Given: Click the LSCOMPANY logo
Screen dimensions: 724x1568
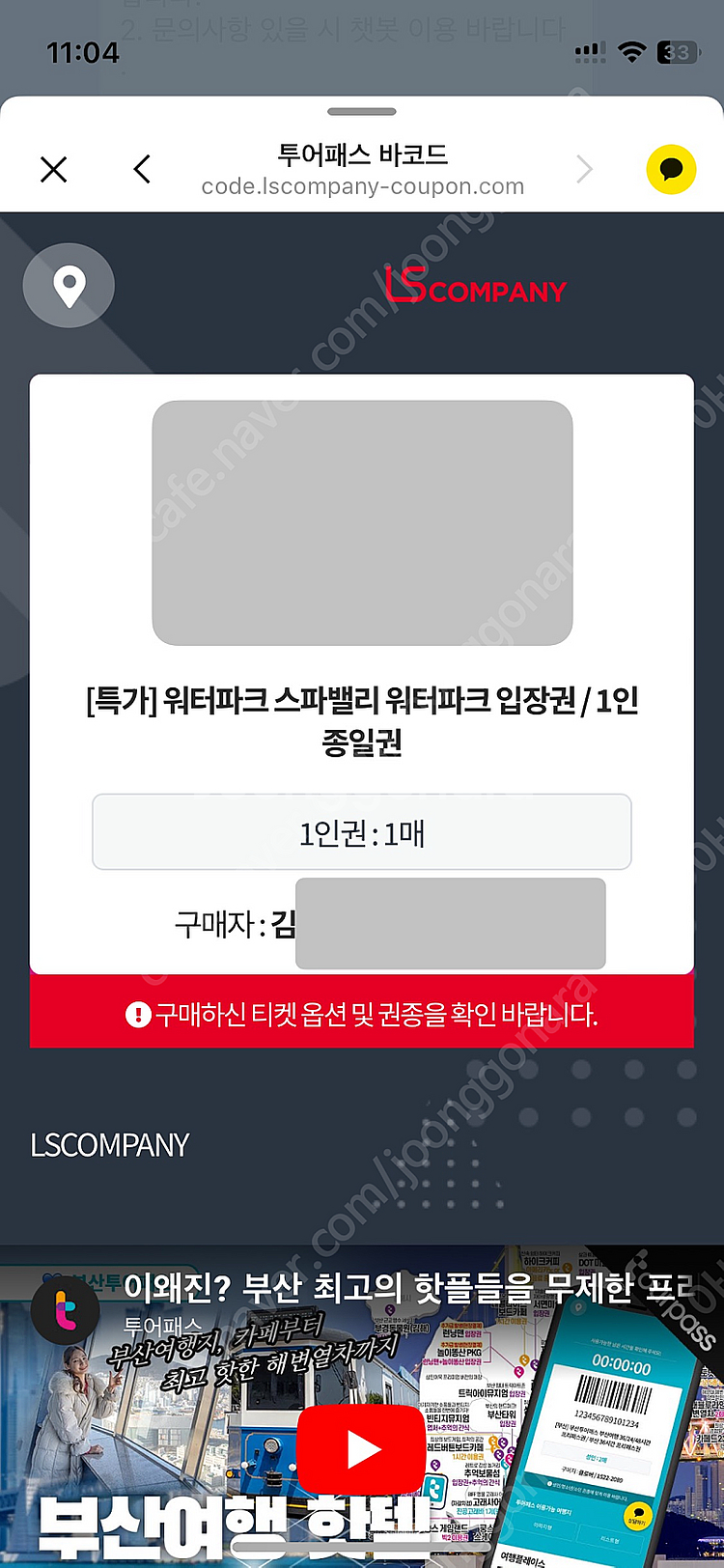Looking at the screenshot, I should (x=475, y=286).
